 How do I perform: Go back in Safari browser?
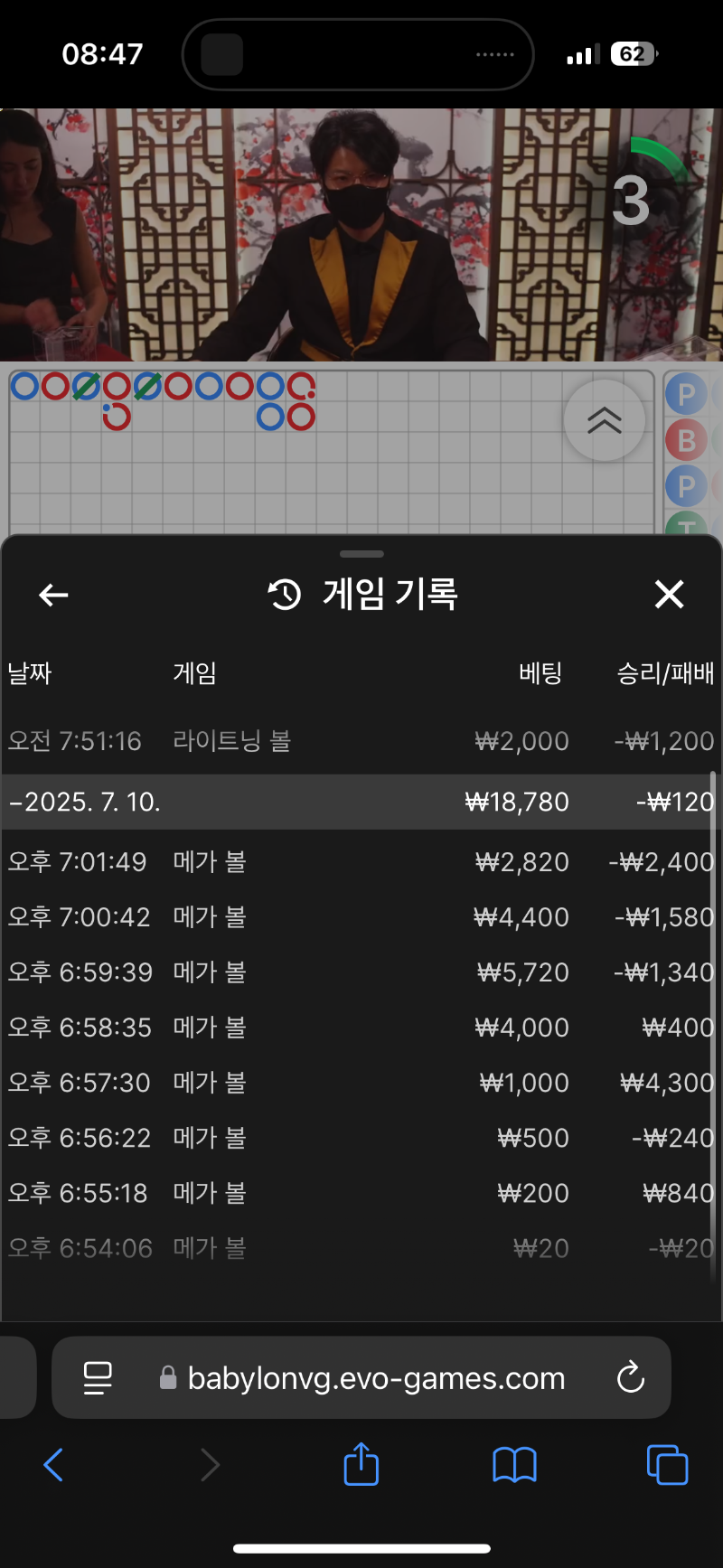point(54,1464)
